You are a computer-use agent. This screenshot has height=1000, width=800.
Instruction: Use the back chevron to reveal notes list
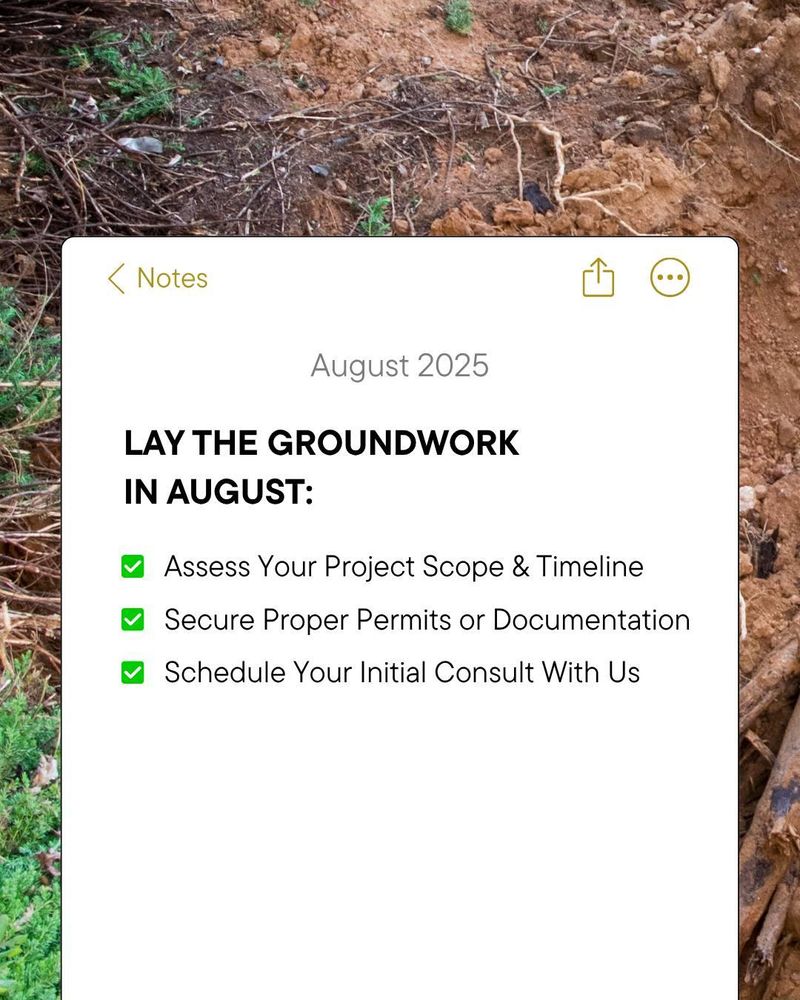tap(116, 279)
